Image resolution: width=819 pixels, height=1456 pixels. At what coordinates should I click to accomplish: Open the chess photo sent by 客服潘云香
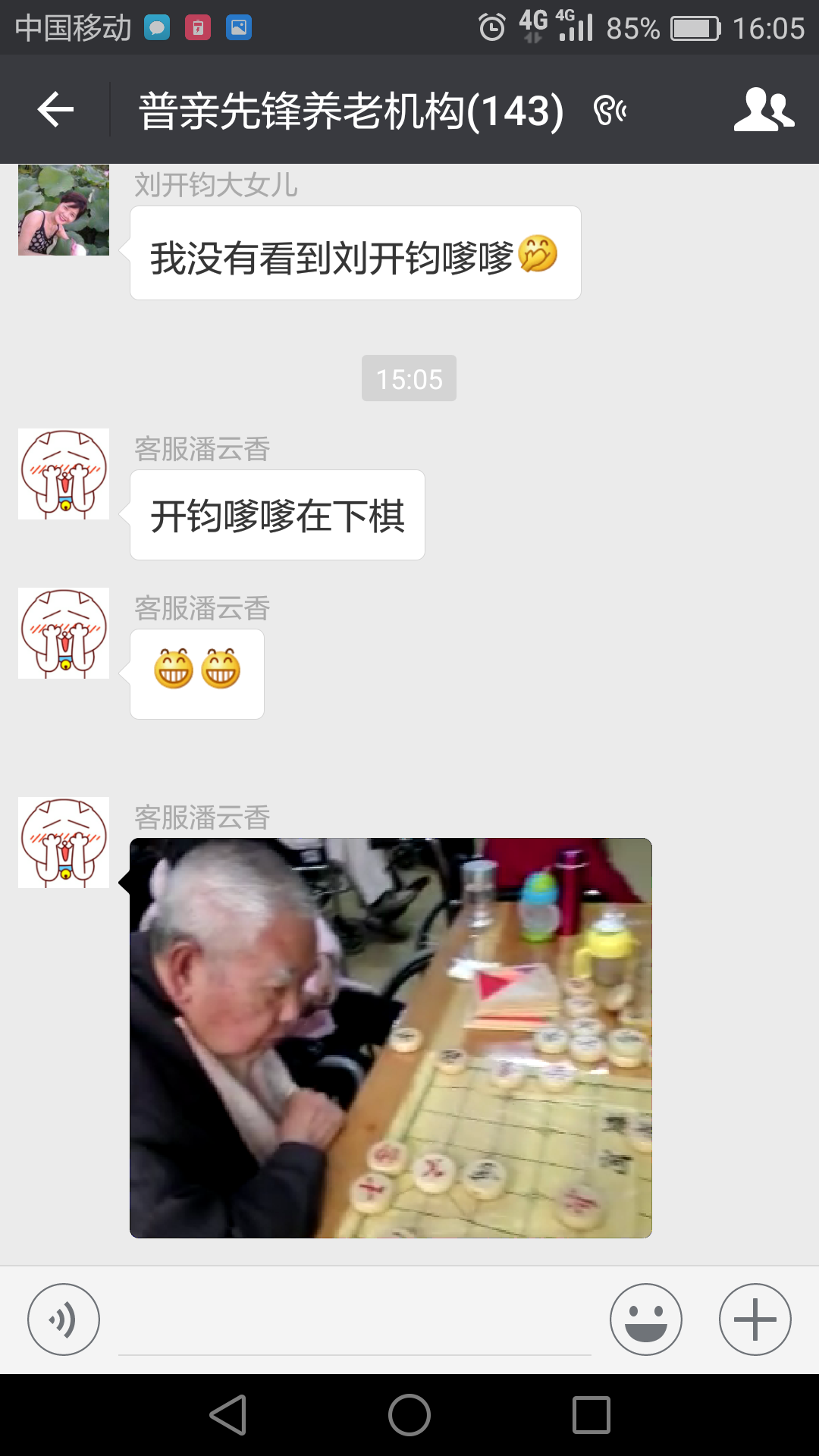391,1037
